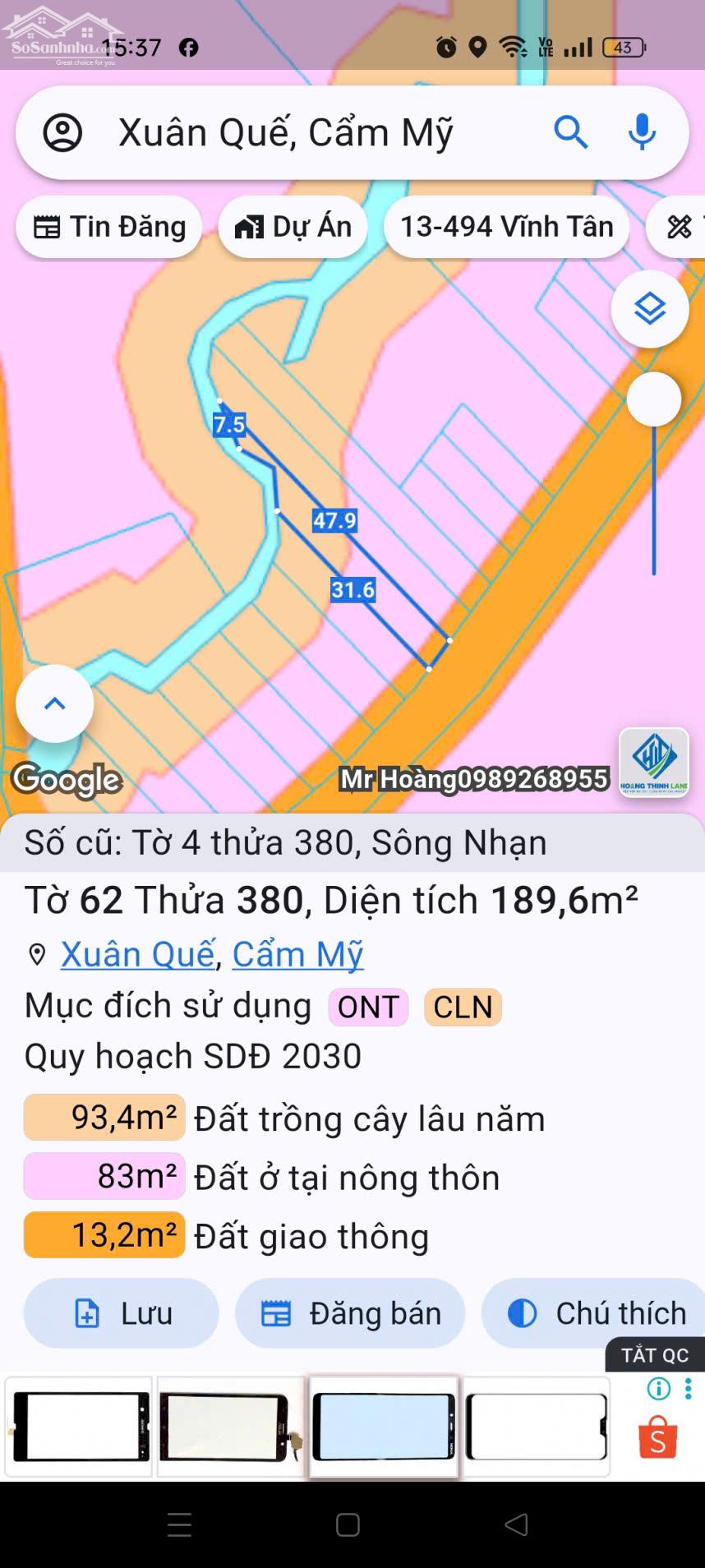This screenshot has height=1568, width=705.
Task: Open the map layers picker icon
Action: [650, 309]
